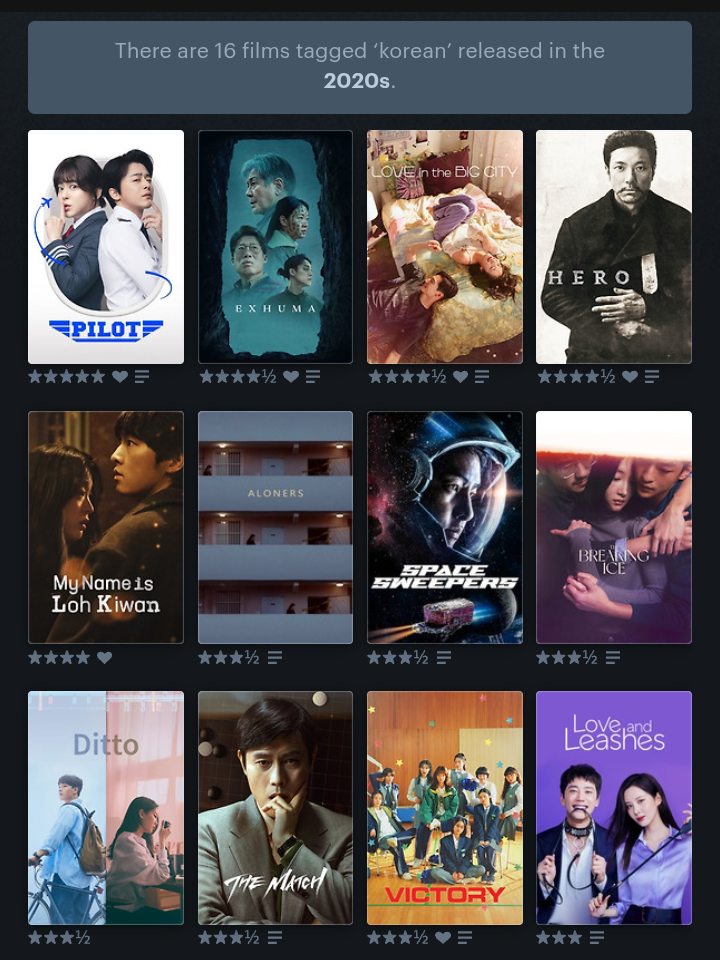Open review icon under Space Sweepers
The height and width of the screenshot is (960, 720).
tap(443, 657)
